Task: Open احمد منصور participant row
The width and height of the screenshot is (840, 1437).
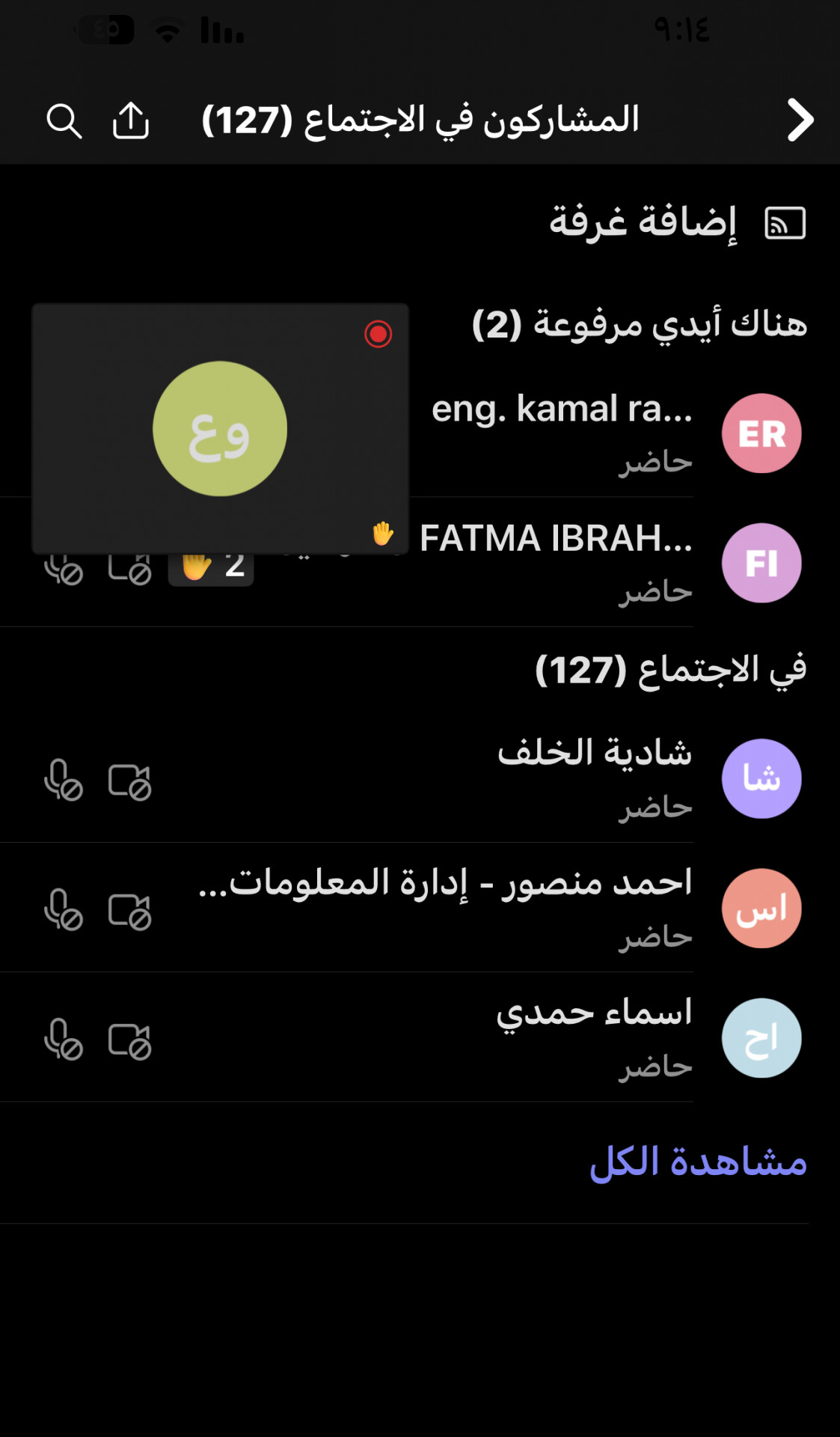Action: (420, 908)
